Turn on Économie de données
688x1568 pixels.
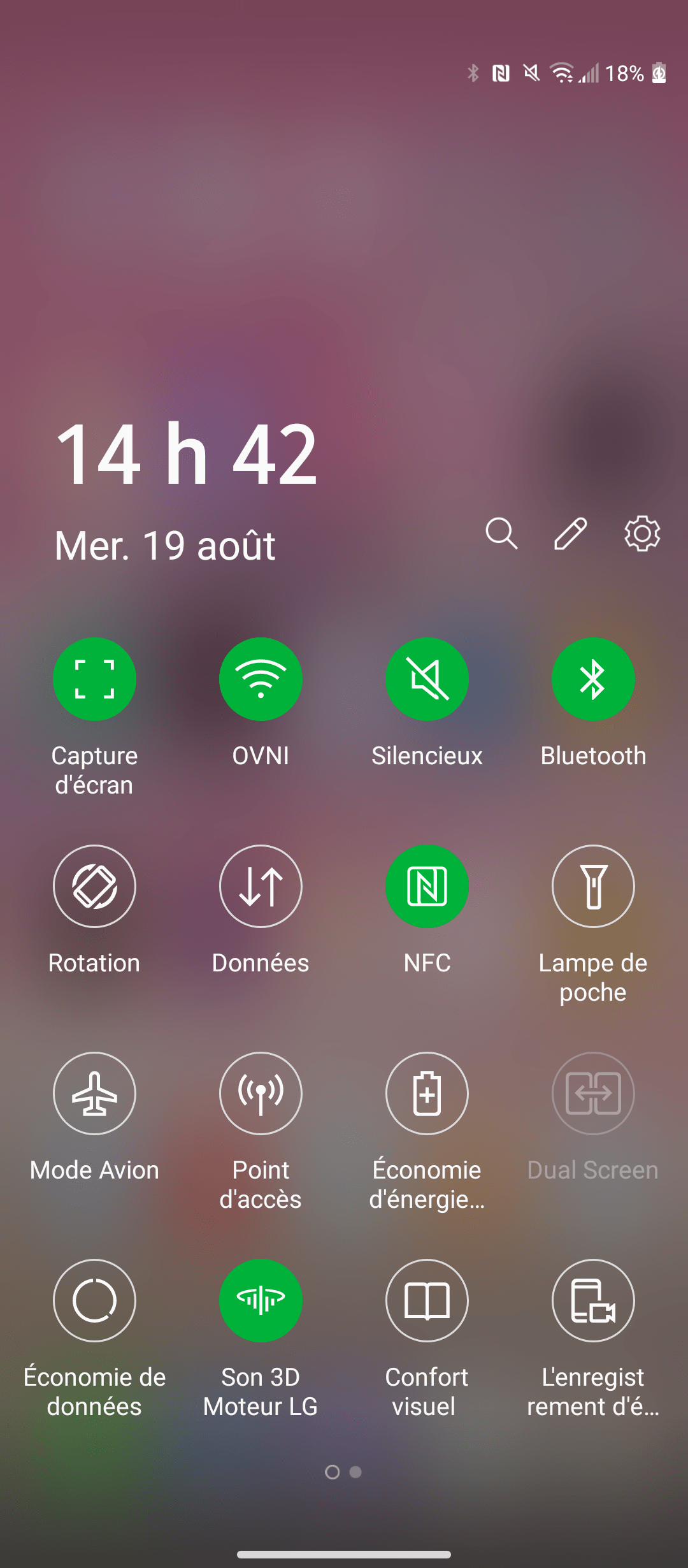coord(94,1300)
